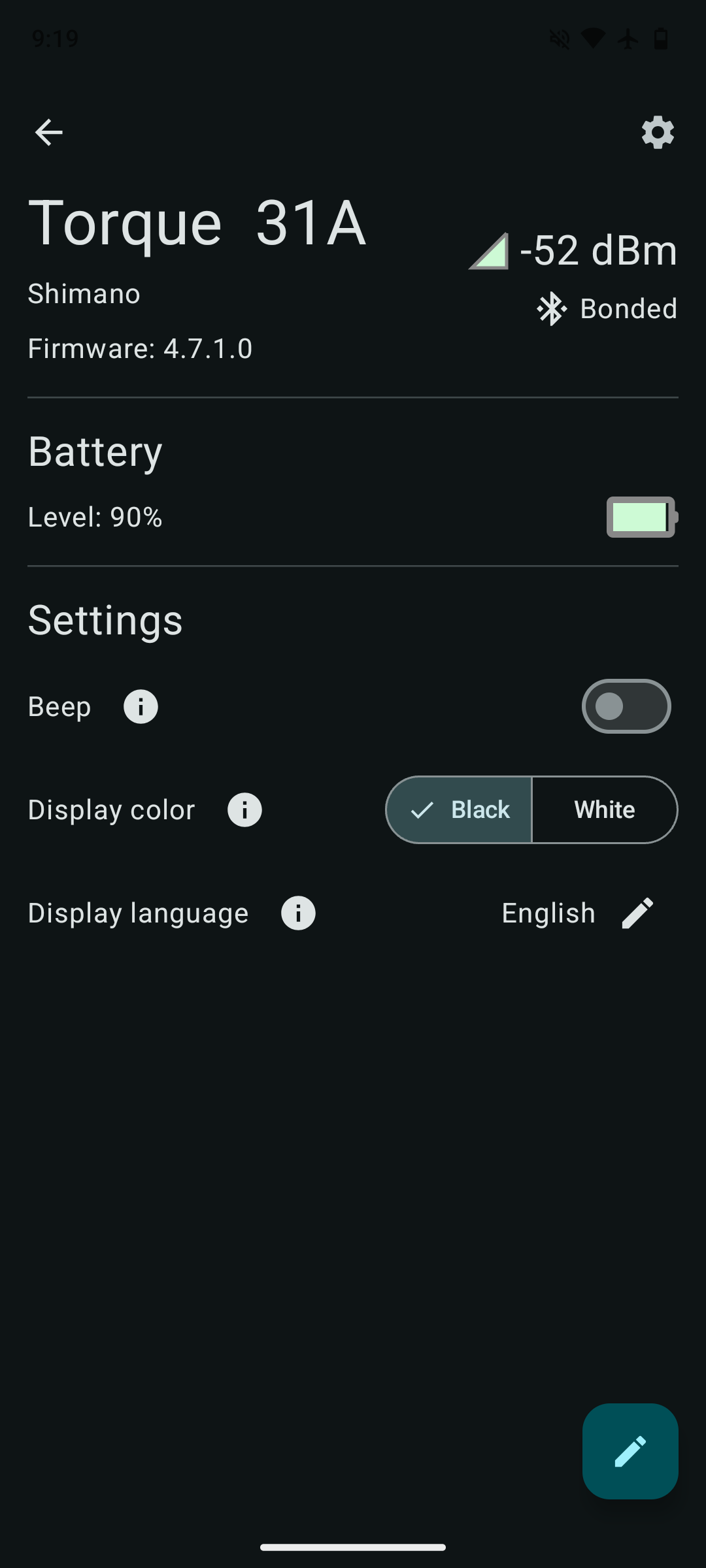Go back using the arrow icon
This screenshot has width=706, height=1568.
tap(48, 133)
